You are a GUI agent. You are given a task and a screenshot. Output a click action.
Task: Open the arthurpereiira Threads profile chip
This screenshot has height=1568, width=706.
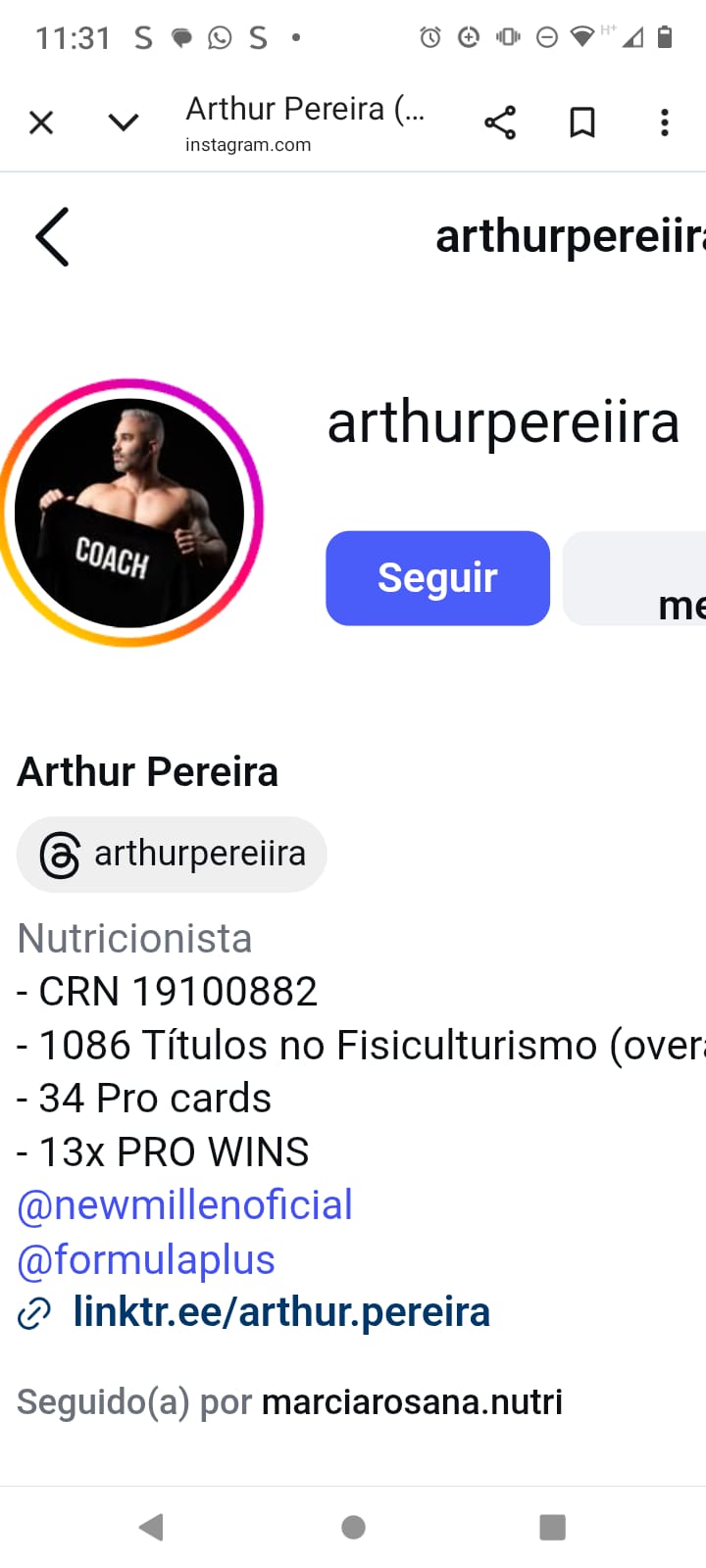[x=172, y=855]
